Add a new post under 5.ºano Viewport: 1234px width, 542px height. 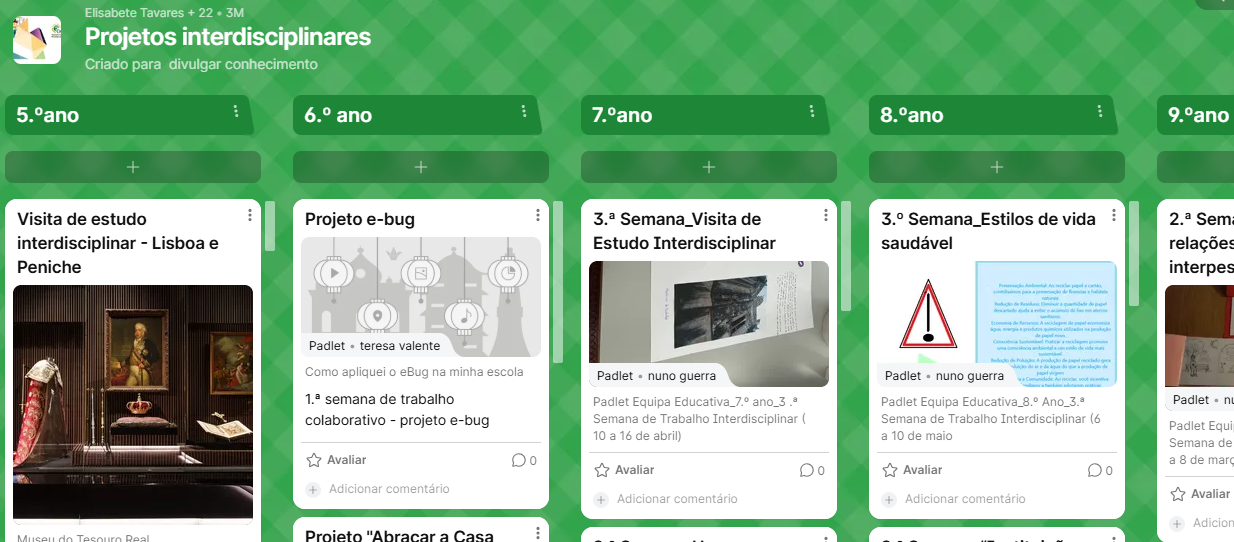133,167
